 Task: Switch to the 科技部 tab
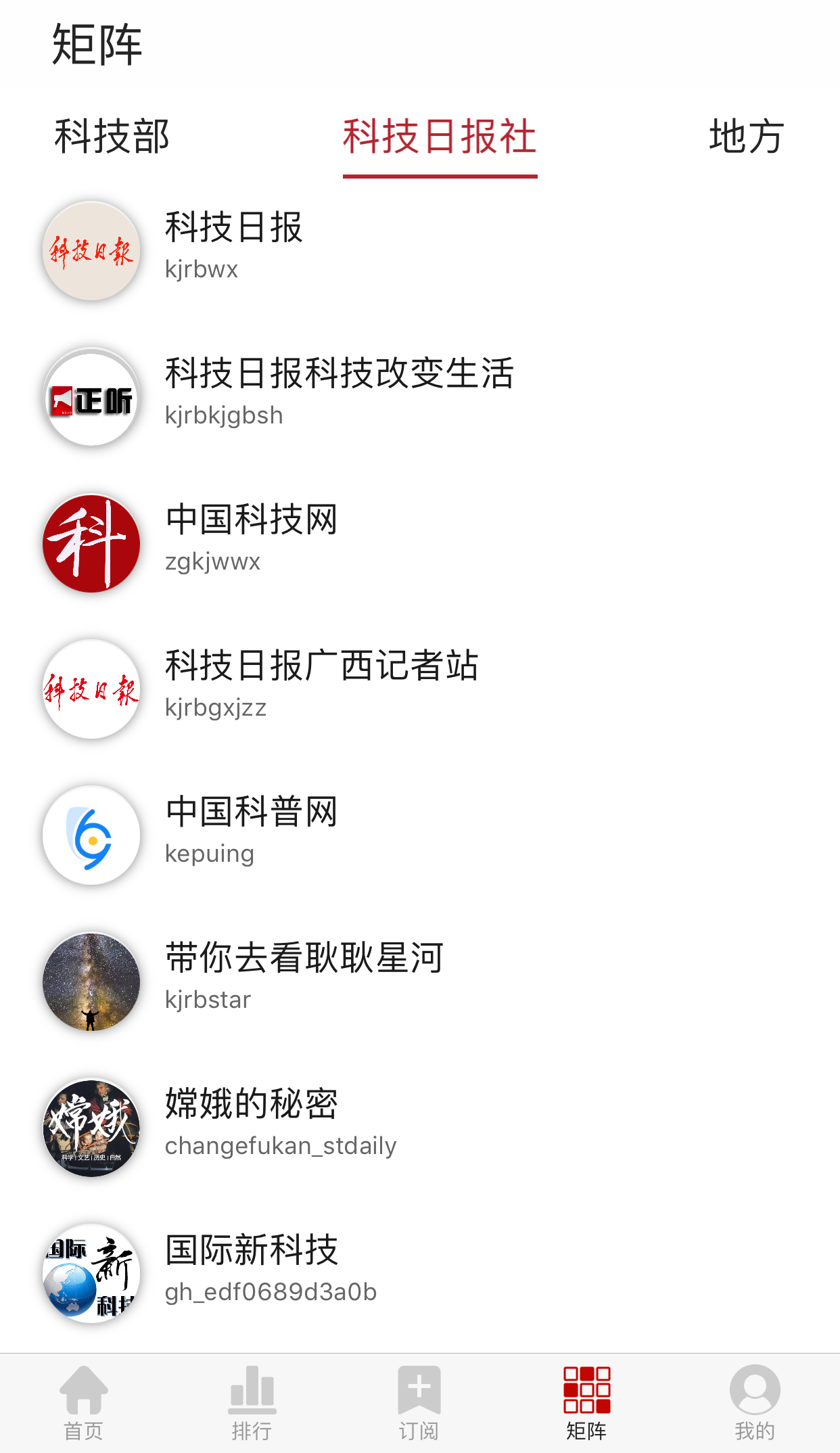[112, 137]
